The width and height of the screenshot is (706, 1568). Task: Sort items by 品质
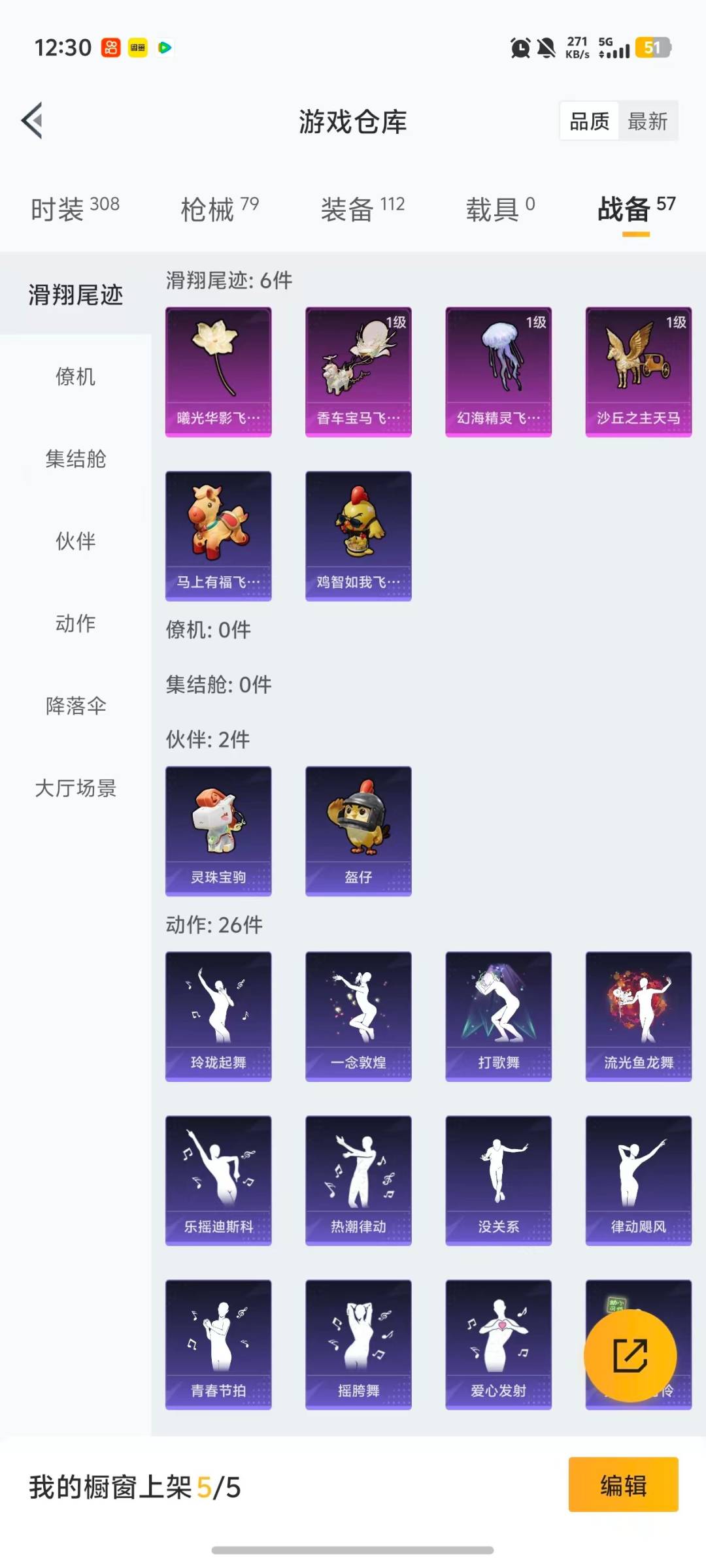pos(589,121)
